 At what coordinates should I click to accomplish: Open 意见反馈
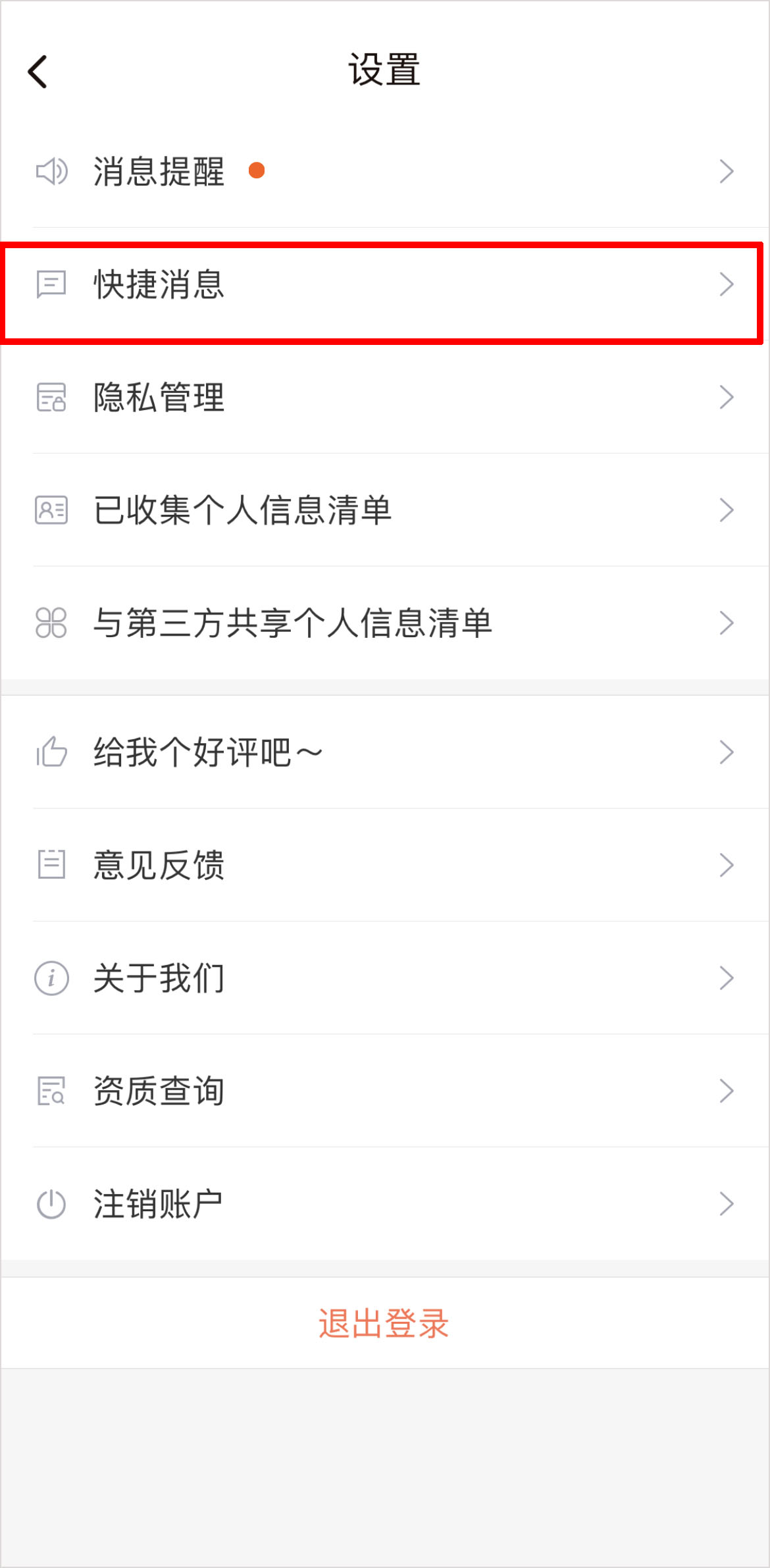coord(384,865)
